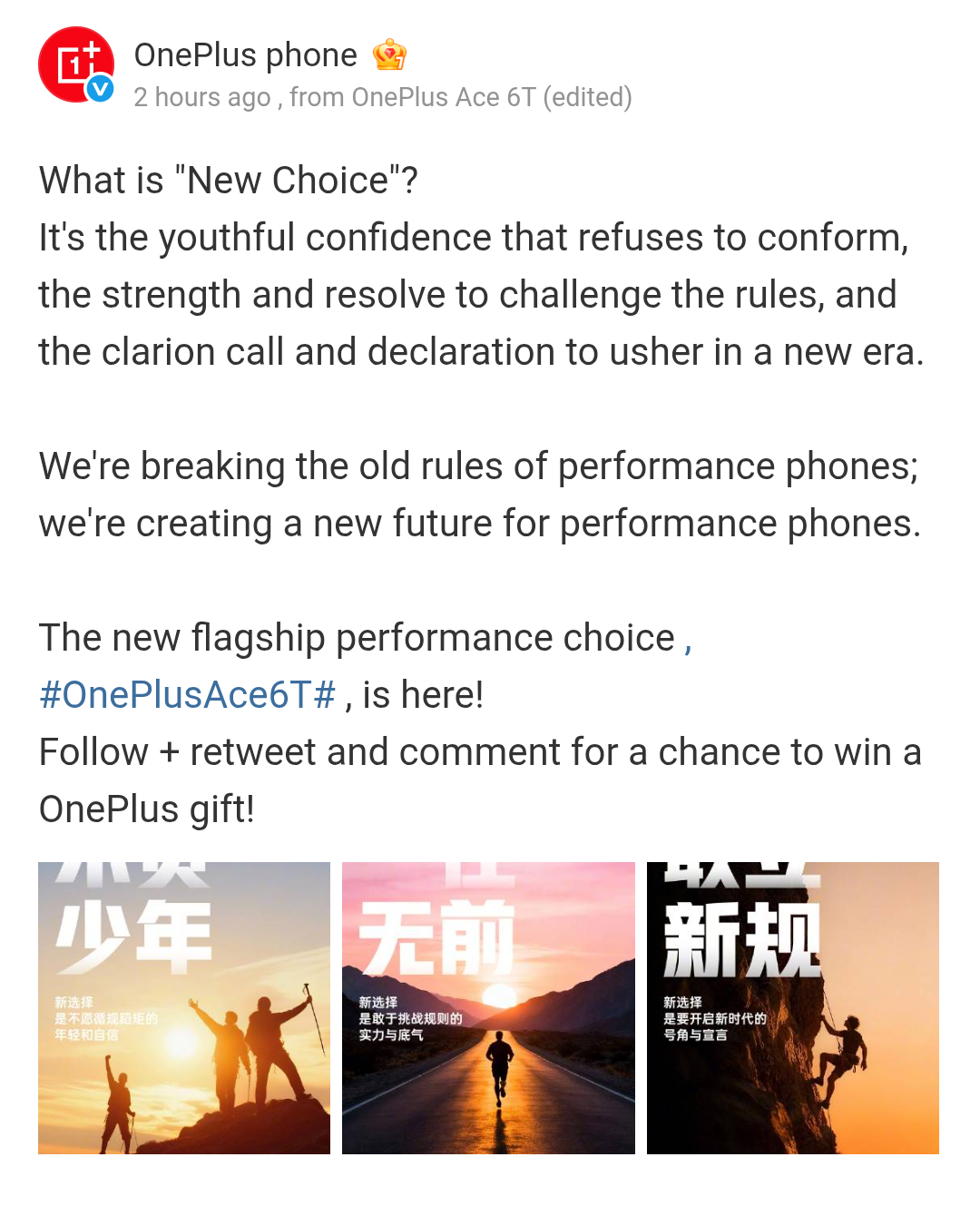The width and height of the screenshot is (980, 1206).
Task: View the runner on road image
Action: pyautogui.click(x=488, y=1008)
